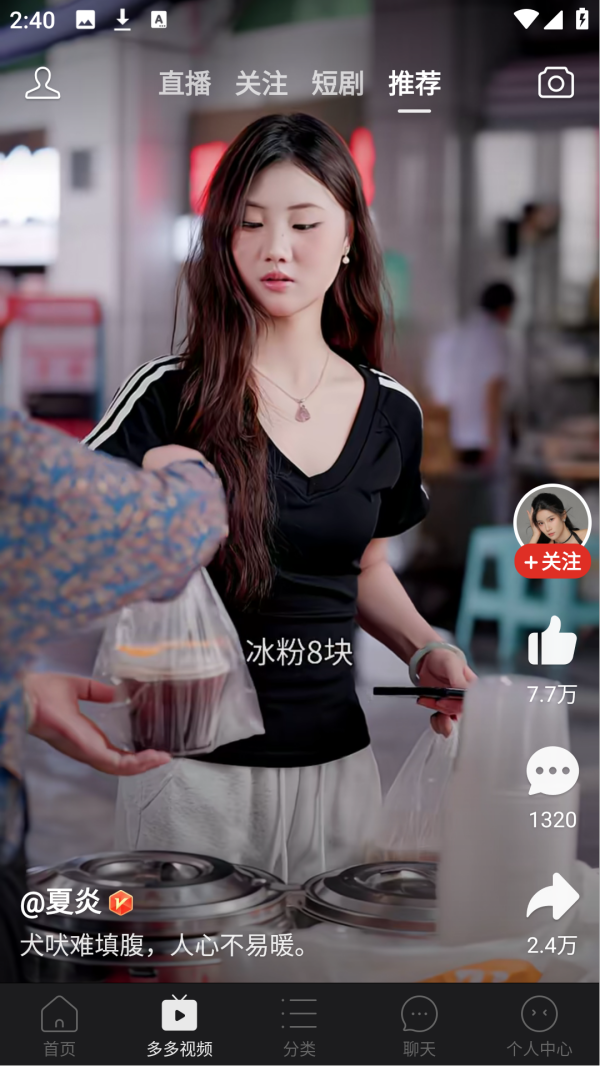600x1066 pixels.
Task: Open the 分类 tab
Action: pyautogui.click(x=299, y=1027)
